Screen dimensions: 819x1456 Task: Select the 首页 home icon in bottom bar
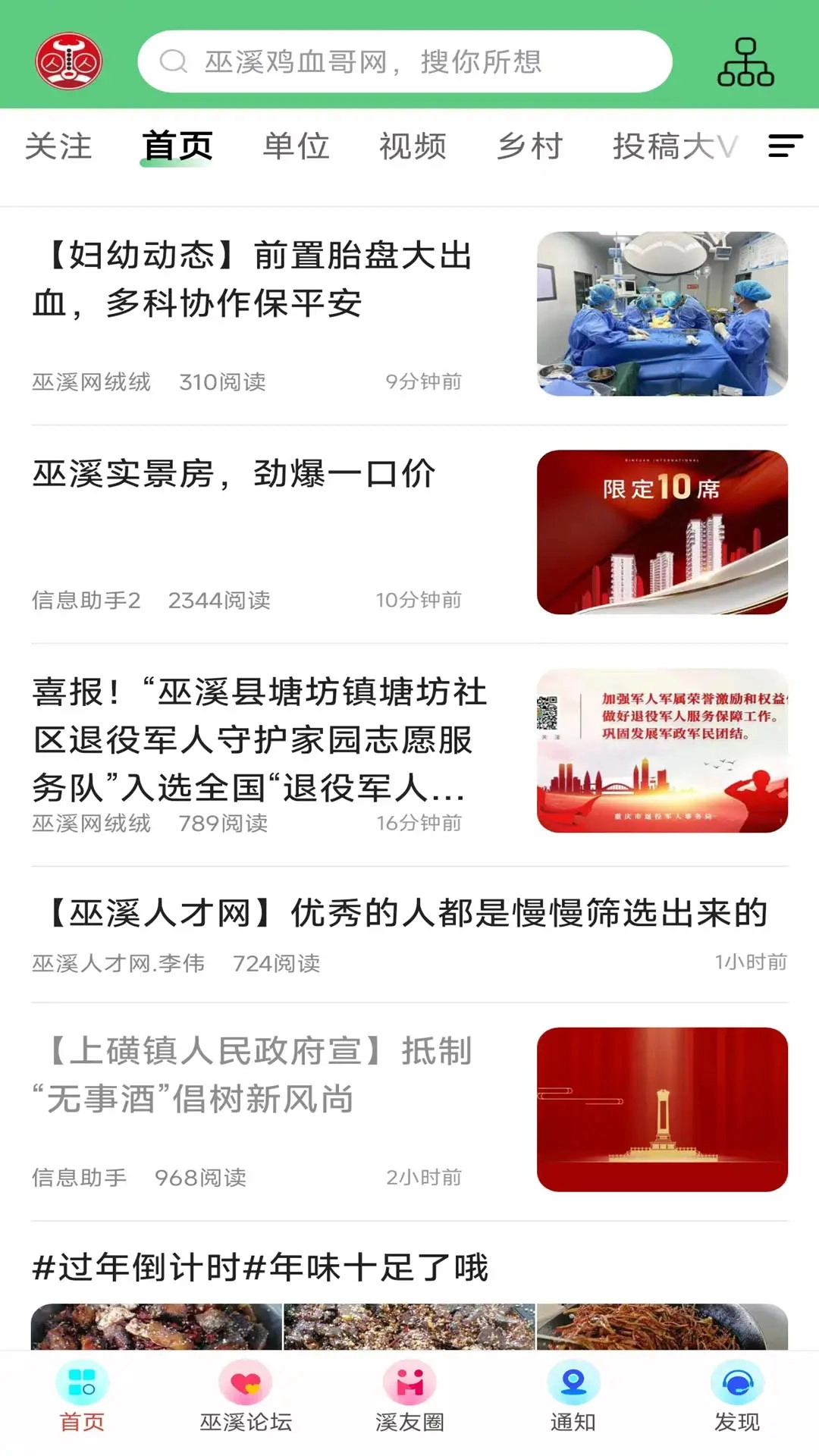click(x=82, y=1382)
